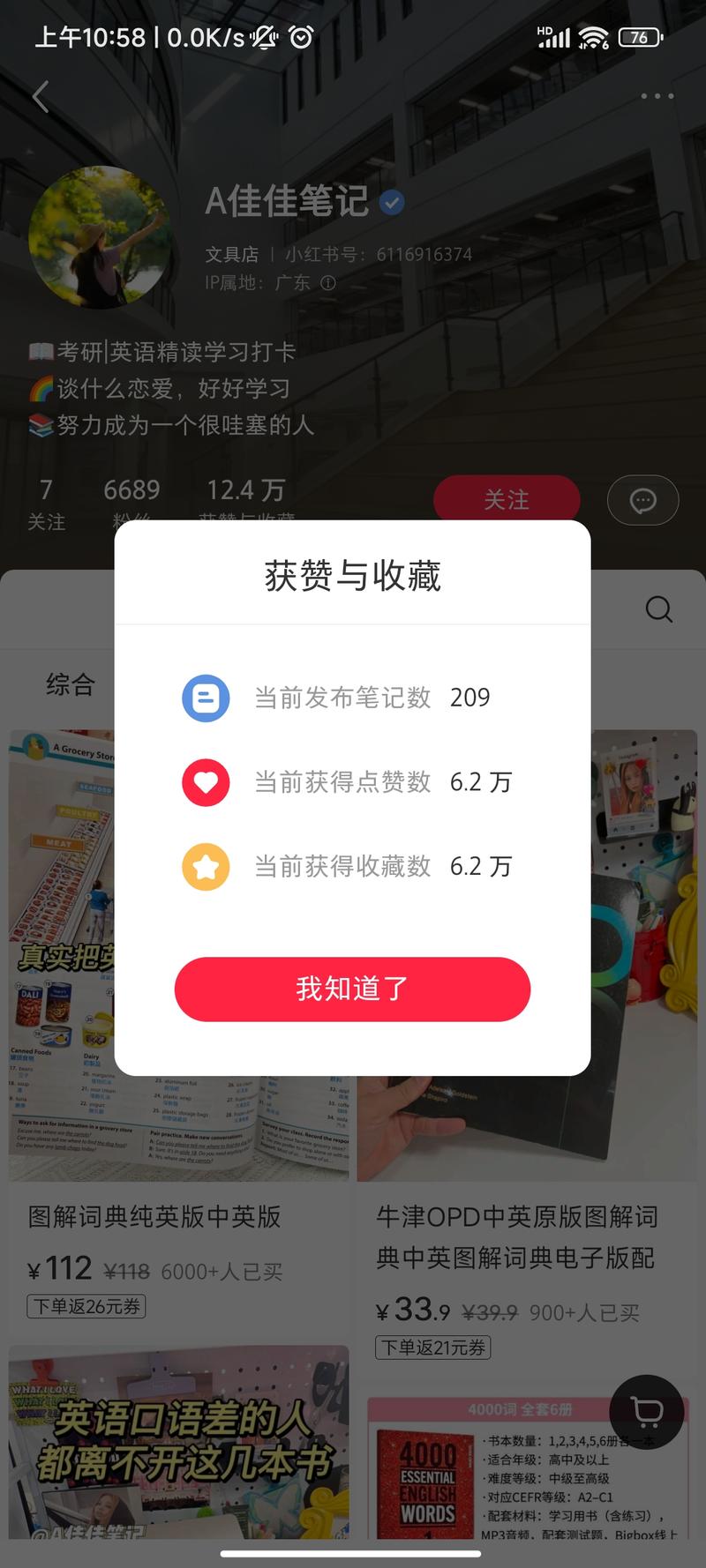The height and width of the screenshot is (1568, 706).
Task: Open the floating shopping cart icon
Action: click(647, 1412)
